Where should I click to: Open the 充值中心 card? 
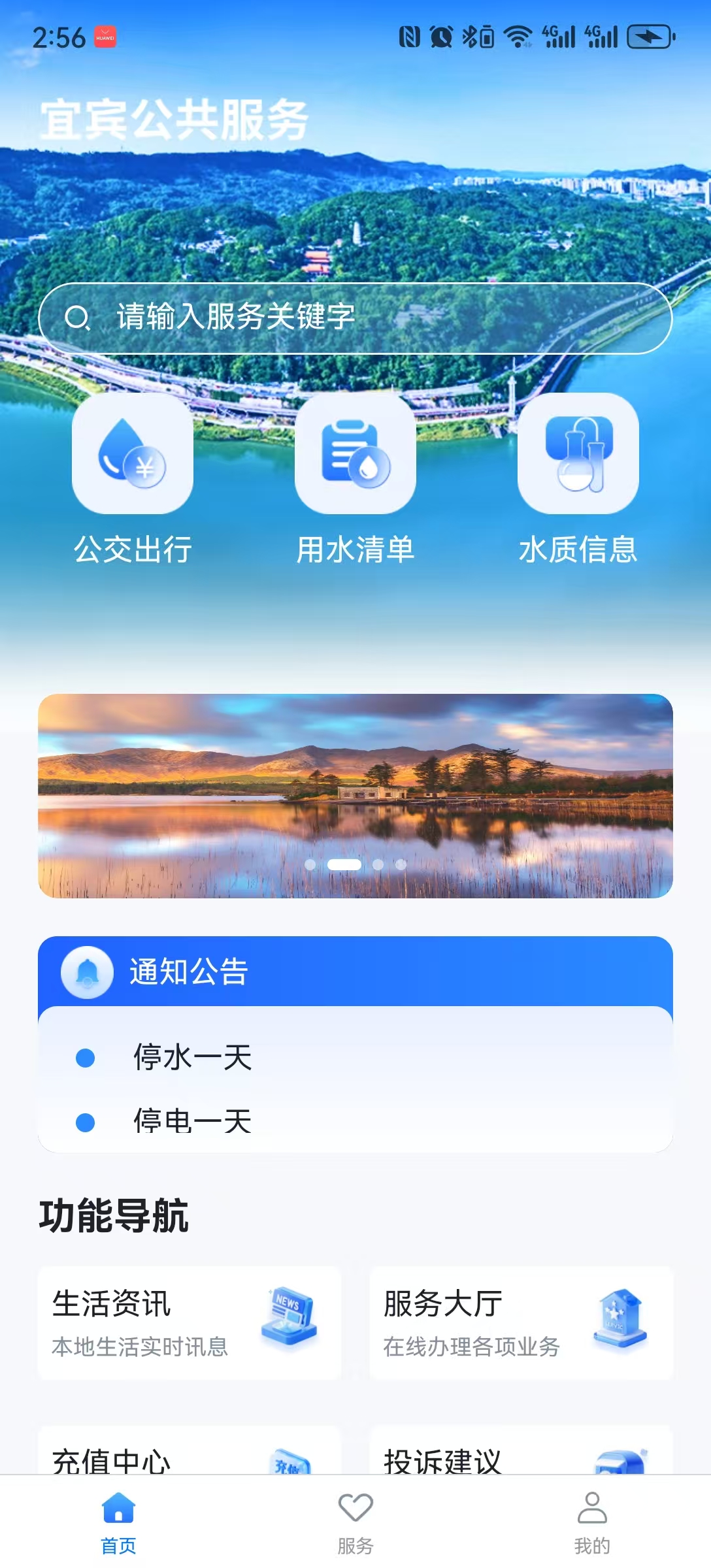[190, 1454]
